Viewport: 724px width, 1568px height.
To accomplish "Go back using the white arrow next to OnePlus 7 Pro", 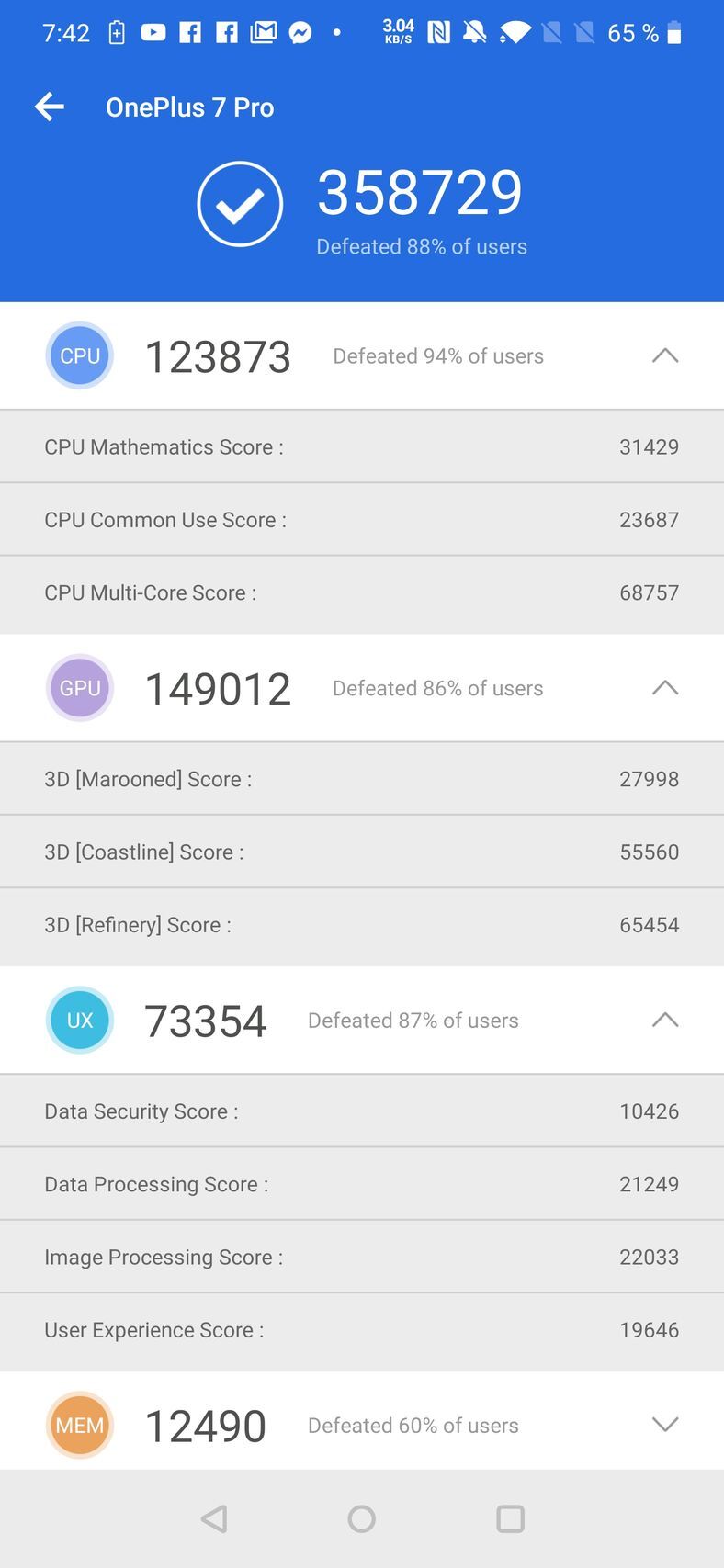I will [50, 107].
